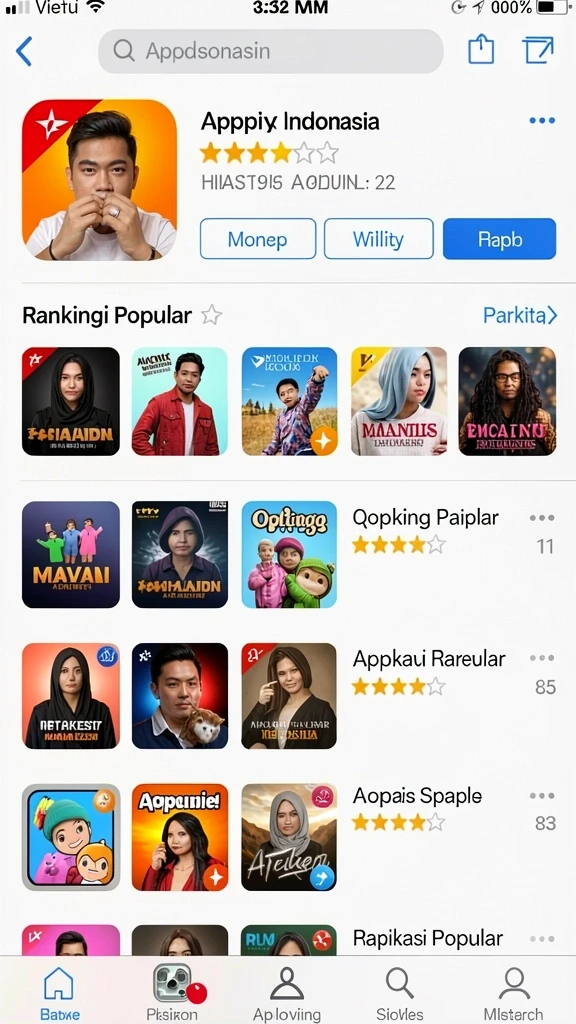
Task: Open more options for Appkaui Rareular
Action: (x=542, y=658)
